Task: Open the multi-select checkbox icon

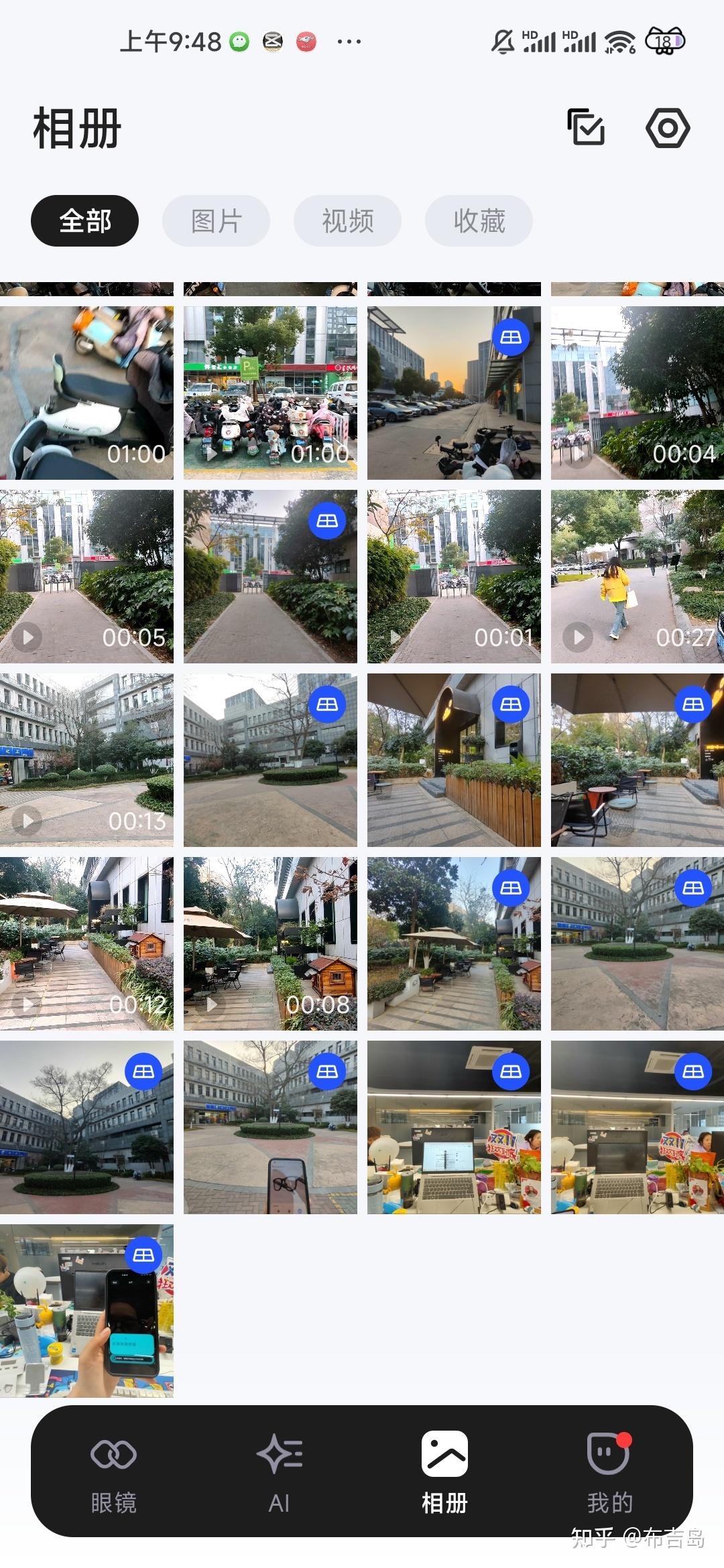Action: pyautogui.click(x=586, y=127)
